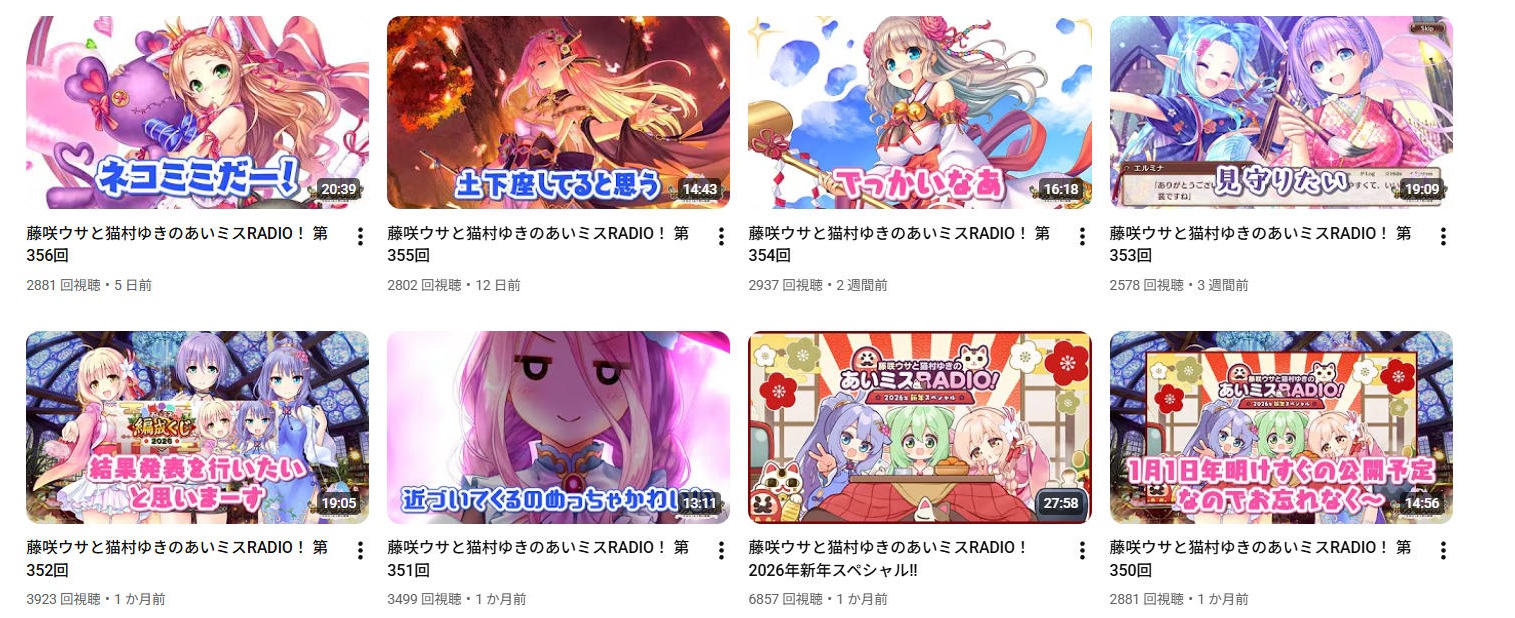Viewport: 1515px width, 618px height.
Task: Play the 第354回 radio episode thumbnail
Action: (x=920, y=112)
